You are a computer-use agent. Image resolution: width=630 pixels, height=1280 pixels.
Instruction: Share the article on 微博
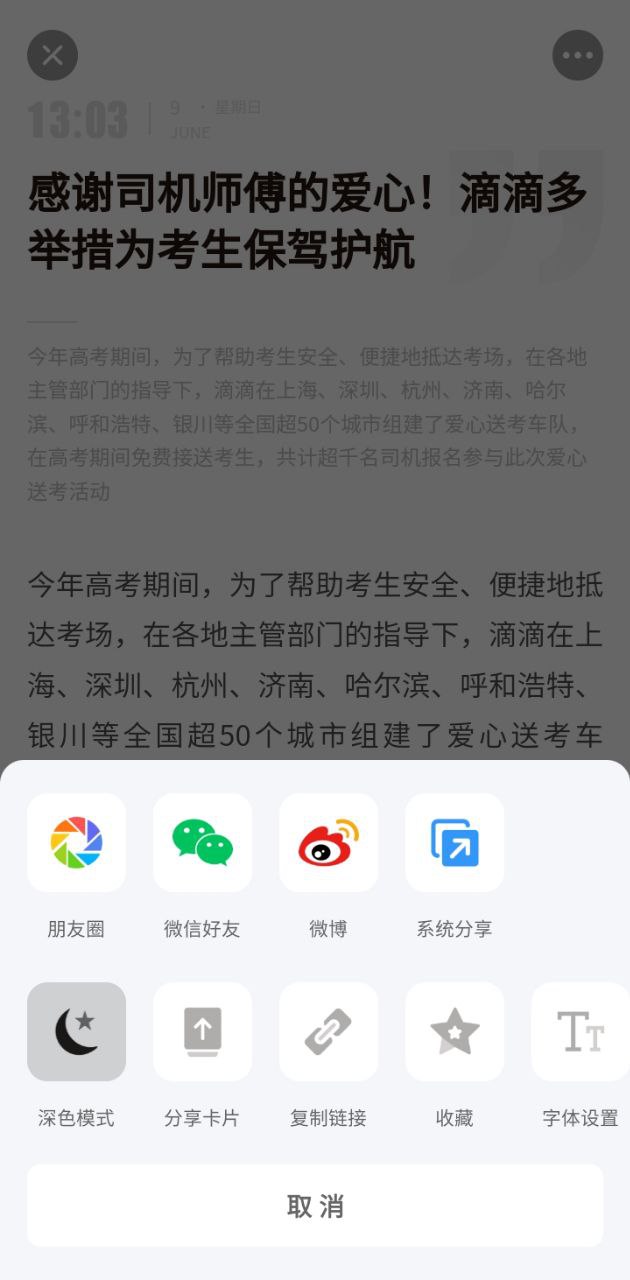pos(328,843)
